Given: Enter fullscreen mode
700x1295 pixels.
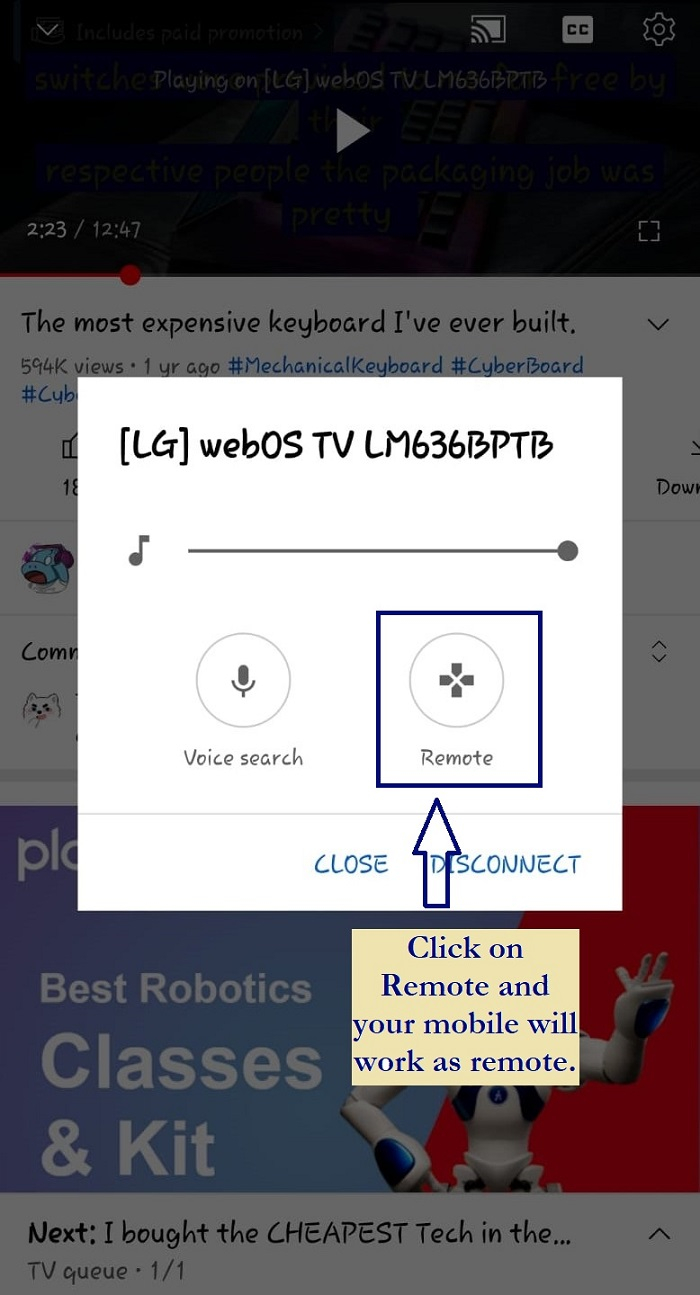Looking at the screenshot, I should (x=649, y=232).
